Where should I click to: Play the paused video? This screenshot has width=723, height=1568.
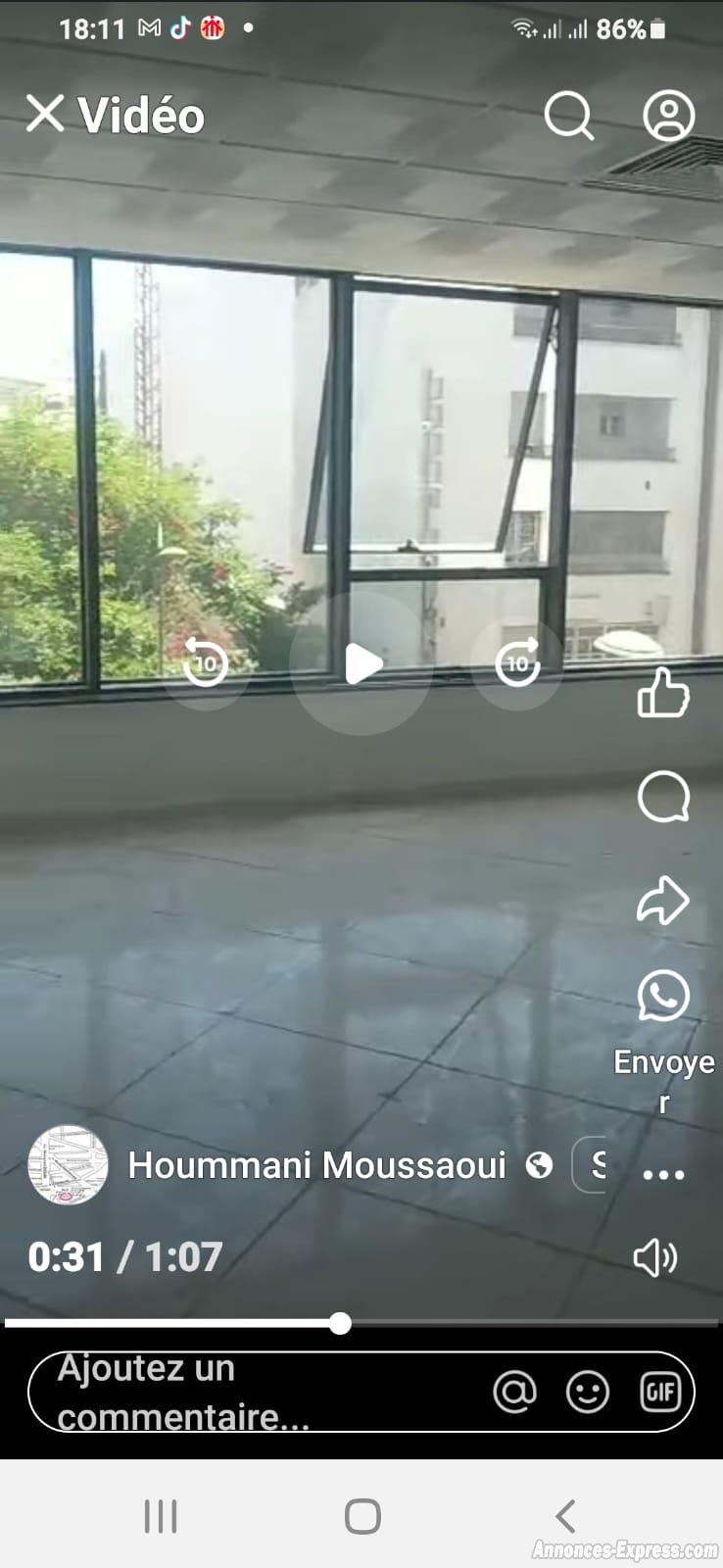click(x=361, y=663)
